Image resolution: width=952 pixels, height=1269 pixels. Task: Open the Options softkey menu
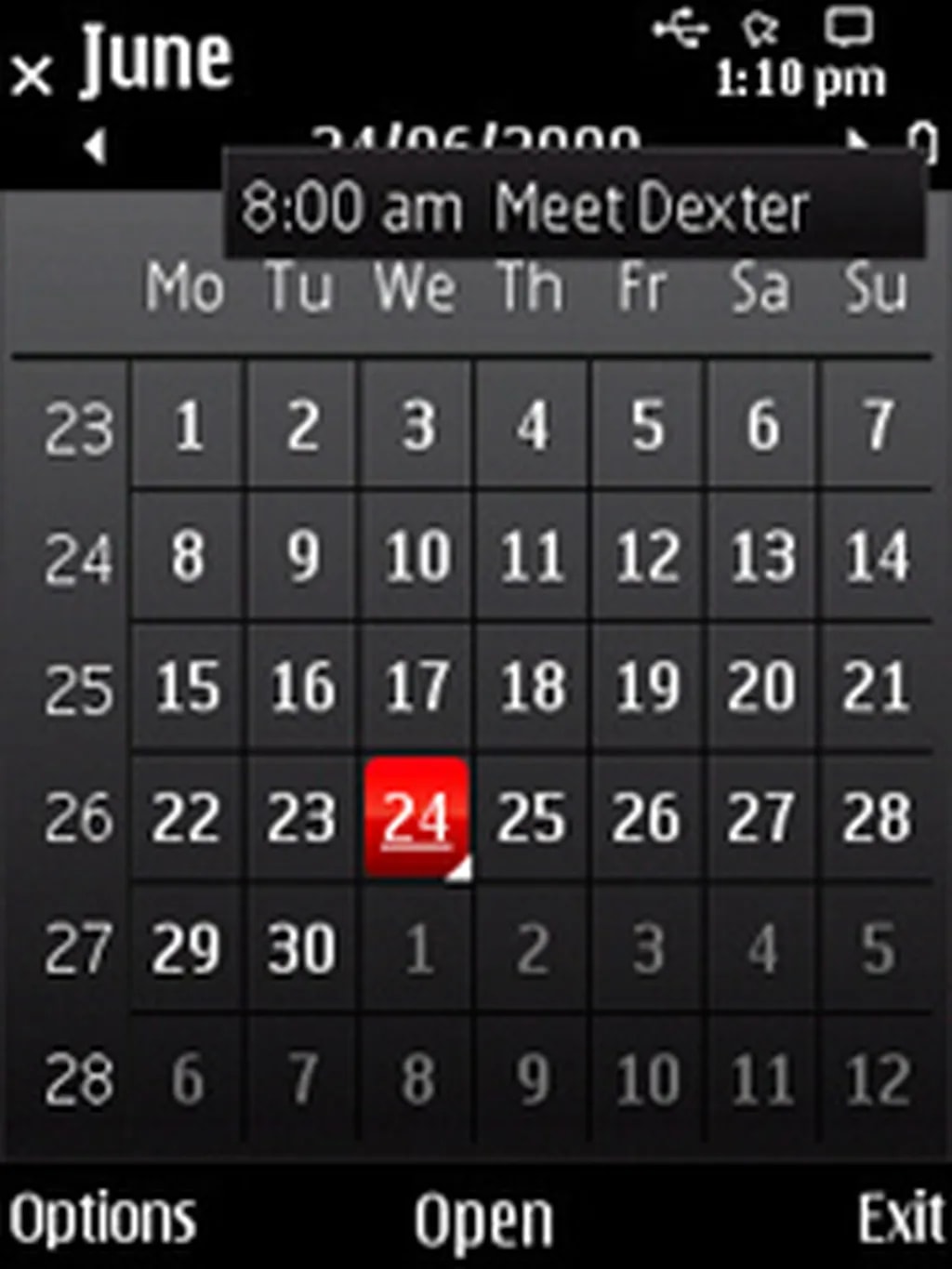coord(102,1219)
